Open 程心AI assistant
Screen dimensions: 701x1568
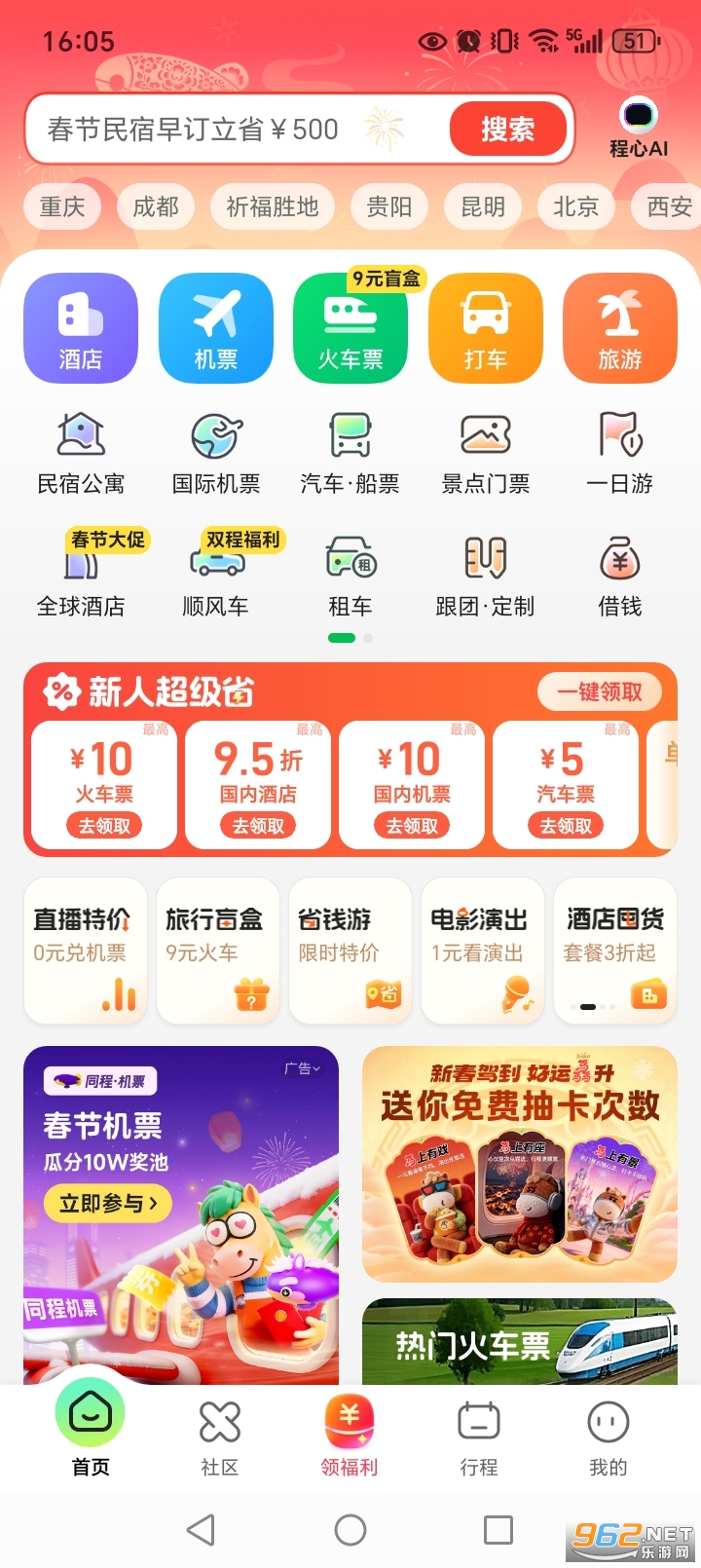click(x=639, y=129)
